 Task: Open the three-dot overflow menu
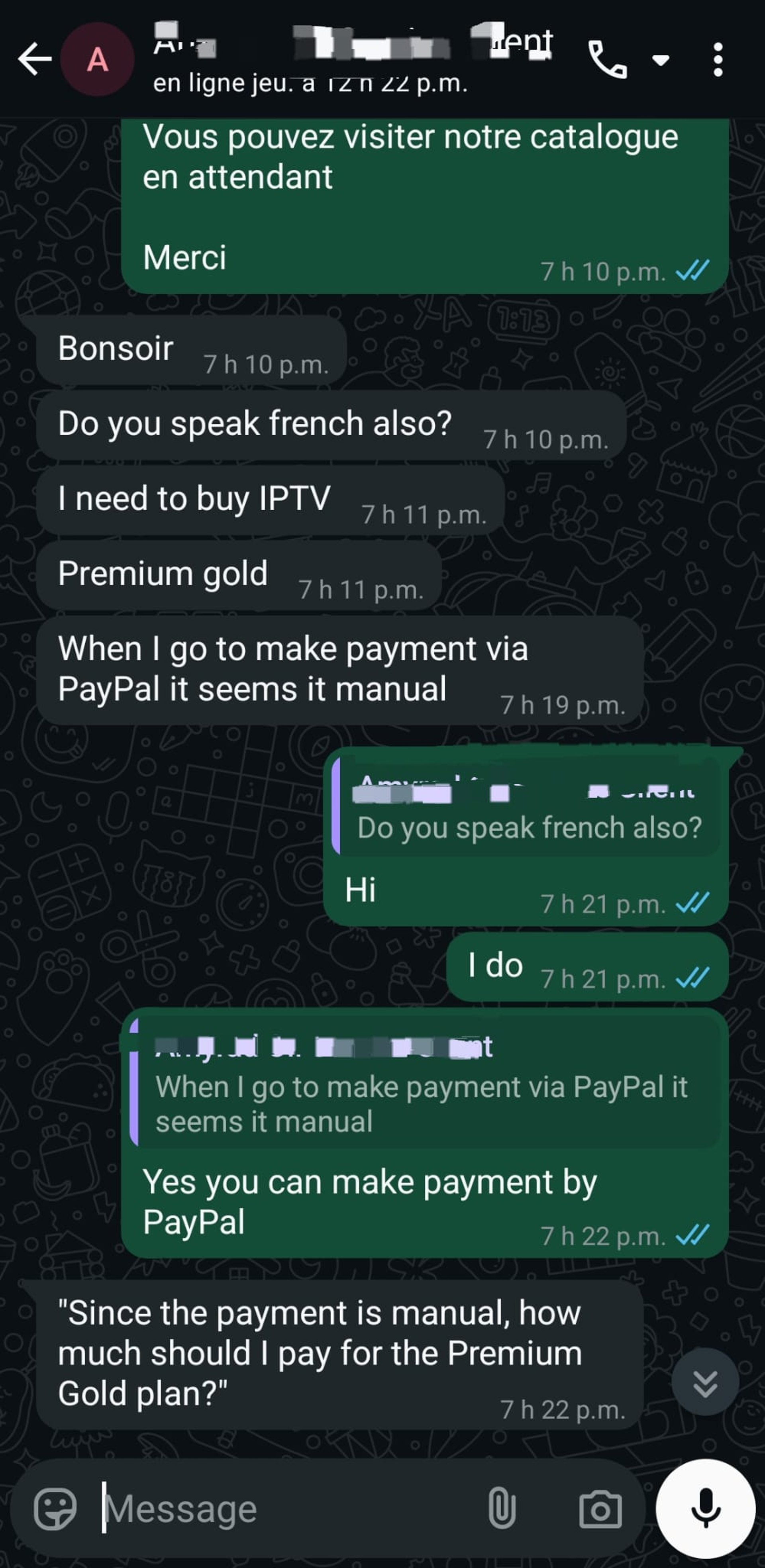tap(718, 59)
